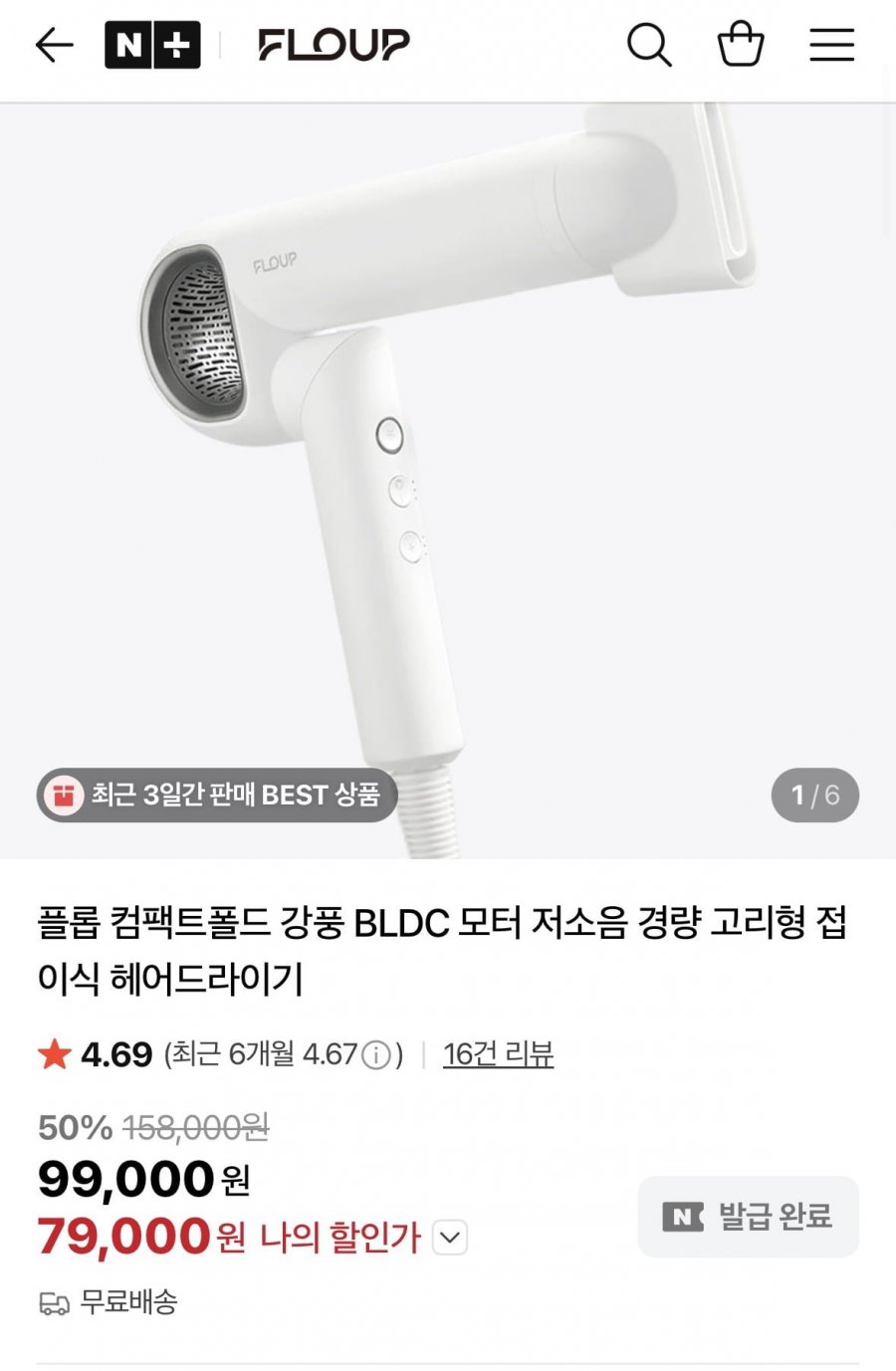Go back with the arrow icon
The width and height of the screenshot is (896, 1371).
[x=54, y=45]
